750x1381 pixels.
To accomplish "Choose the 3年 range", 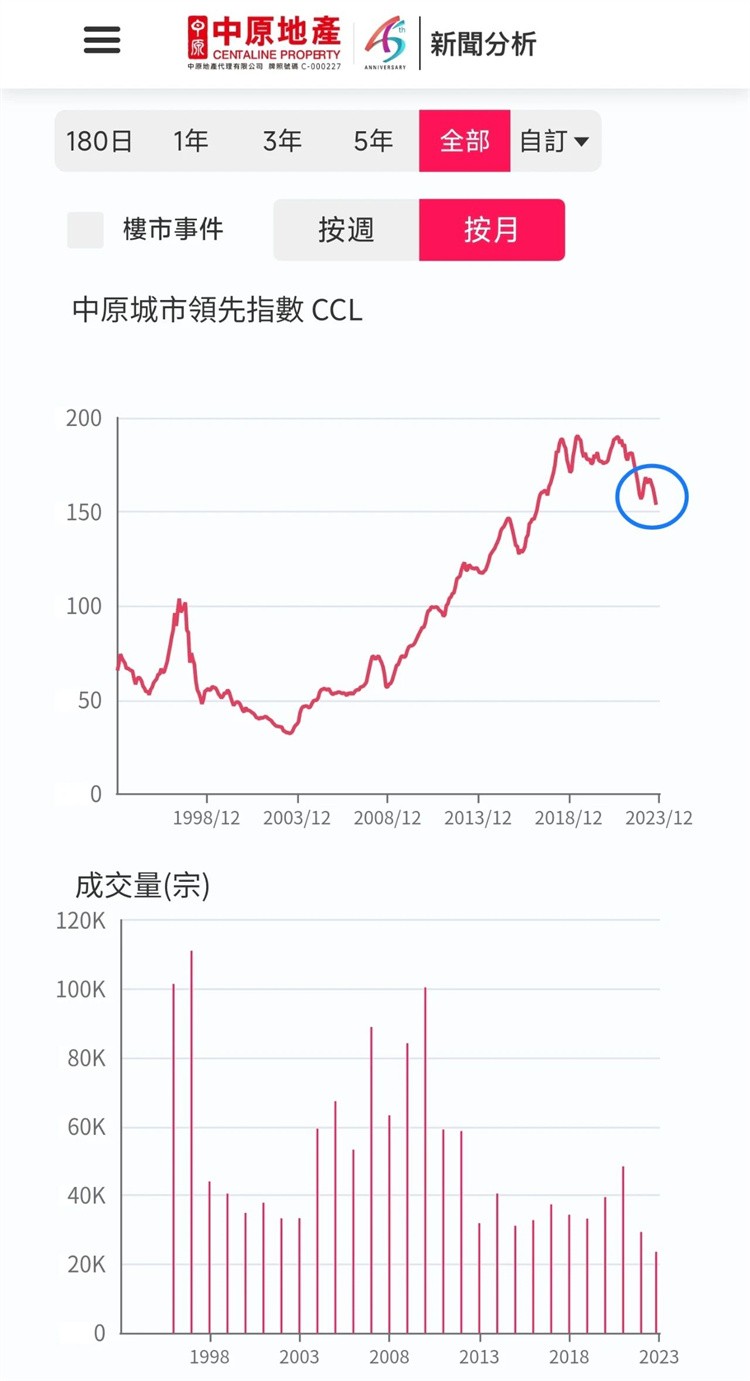I will click(282, 141).
